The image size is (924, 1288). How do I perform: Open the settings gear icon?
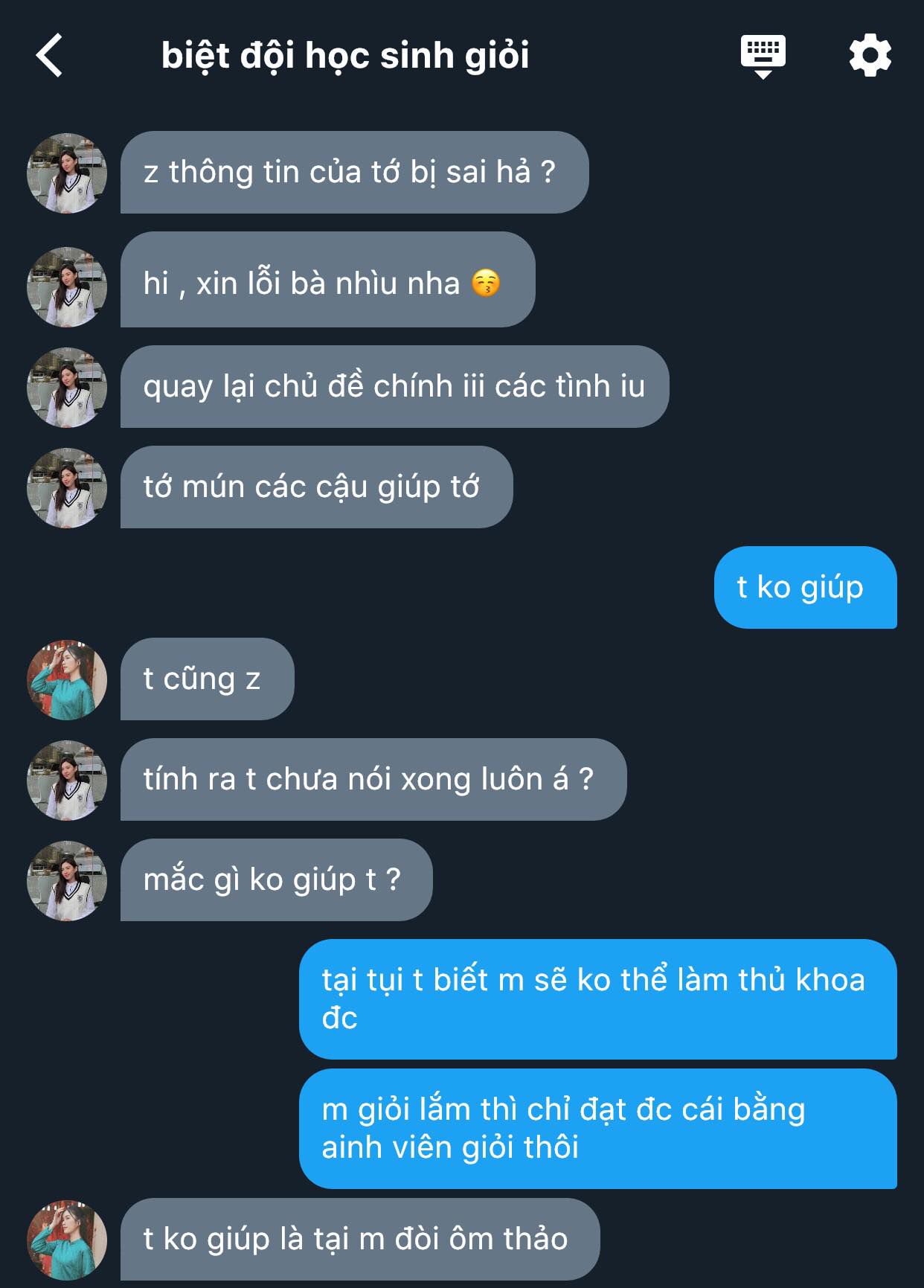(870, 55)
